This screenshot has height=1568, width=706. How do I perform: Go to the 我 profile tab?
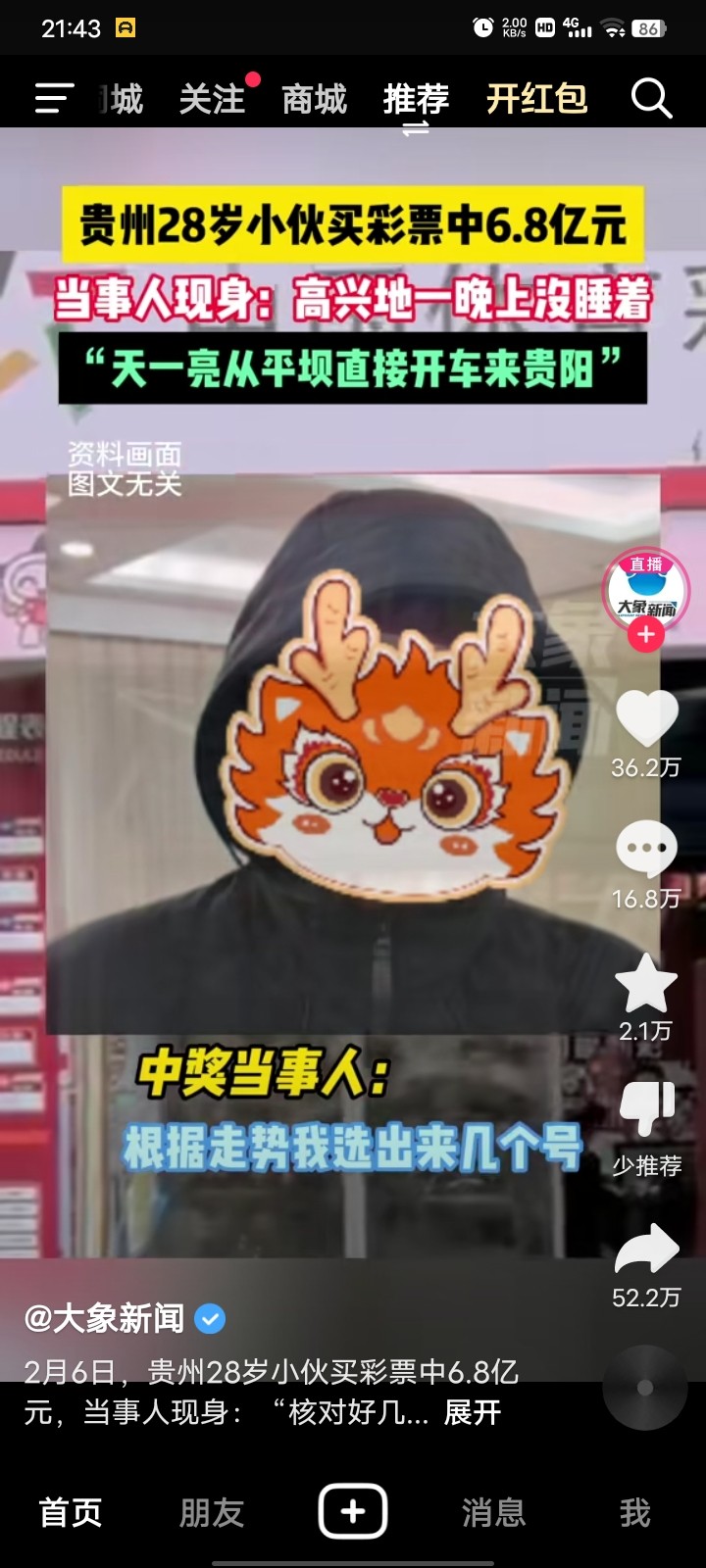click(x=634, y=1512)
